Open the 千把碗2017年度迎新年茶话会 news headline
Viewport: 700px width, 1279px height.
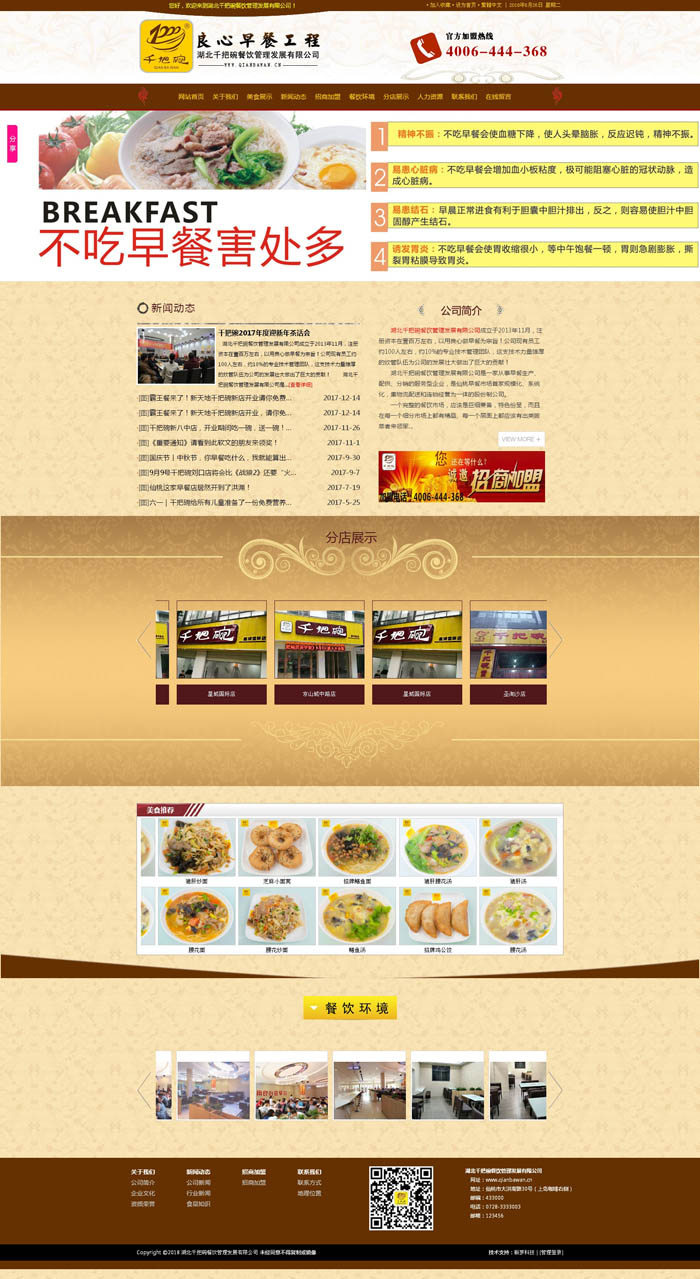pyautogui.click(x=264, y=332)
